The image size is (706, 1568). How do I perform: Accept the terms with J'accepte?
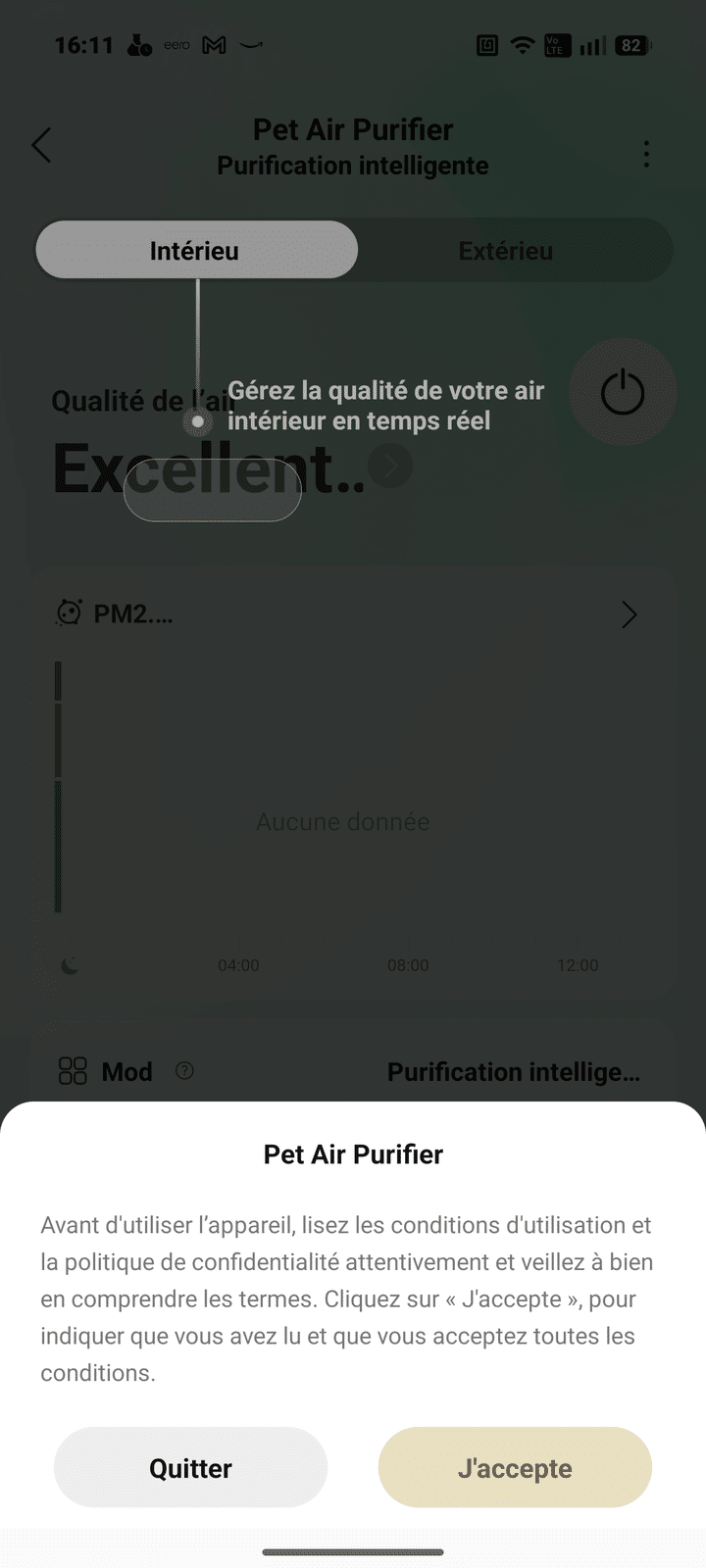515,1467
